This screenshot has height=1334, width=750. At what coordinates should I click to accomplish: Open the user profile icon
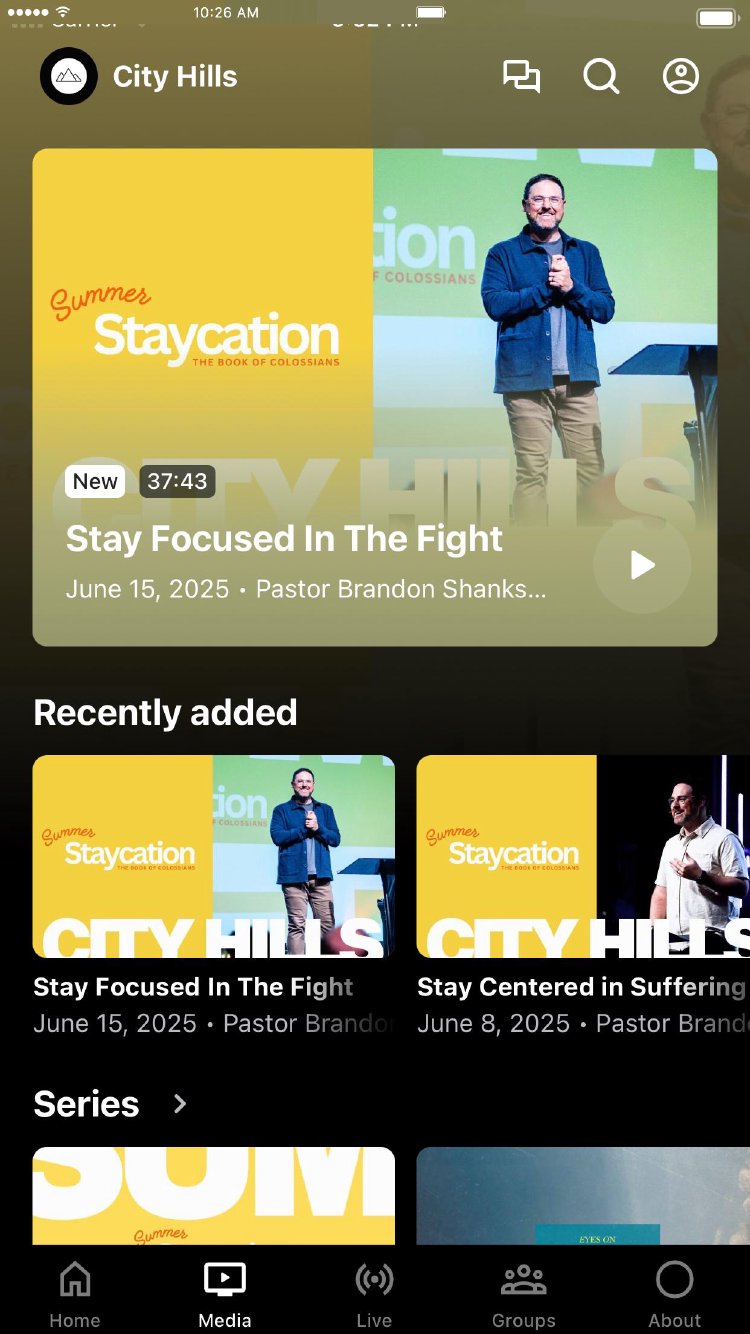click(x=681, y=77)
